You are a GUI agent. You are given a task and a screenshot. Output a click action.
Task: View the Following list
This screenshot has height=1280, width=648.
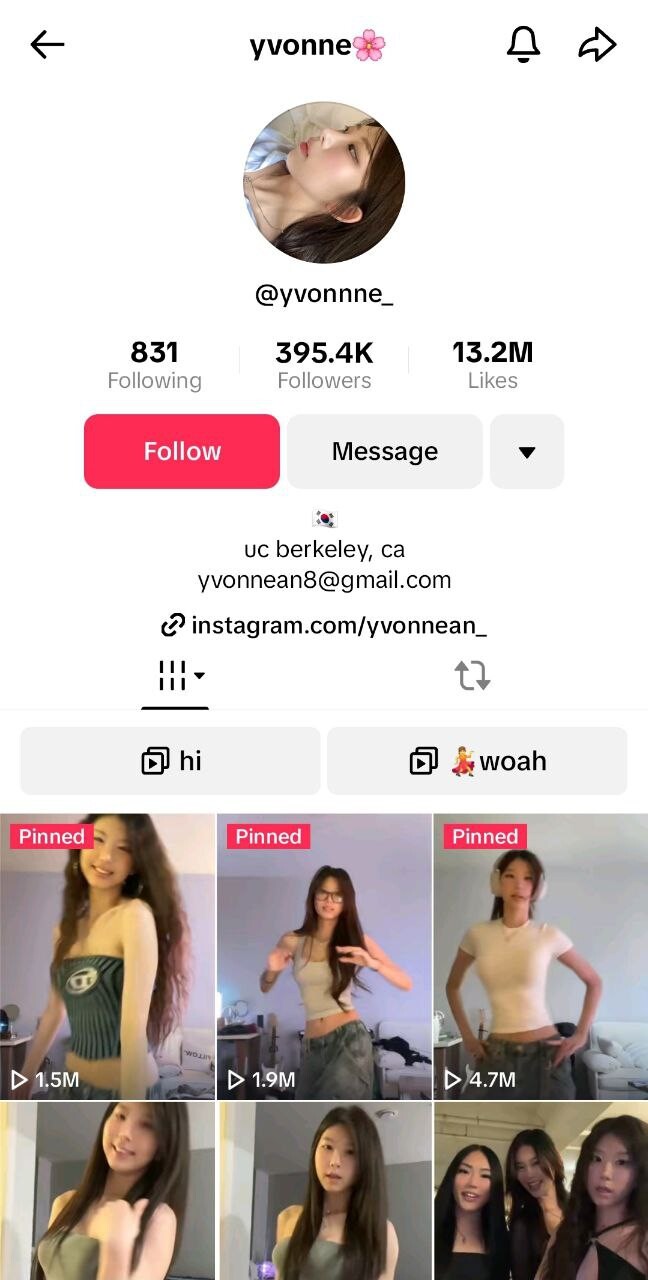click(x=154, y=365)
